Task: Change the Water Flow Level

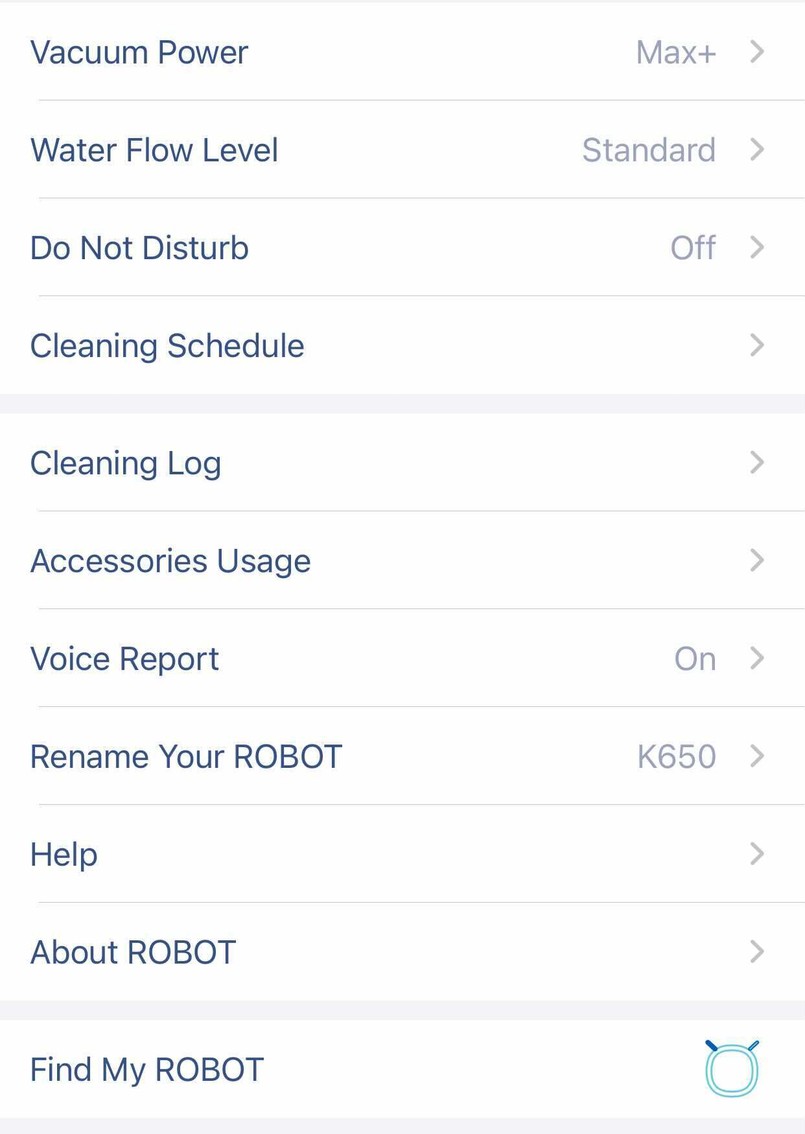Action: tap(400, 150)
